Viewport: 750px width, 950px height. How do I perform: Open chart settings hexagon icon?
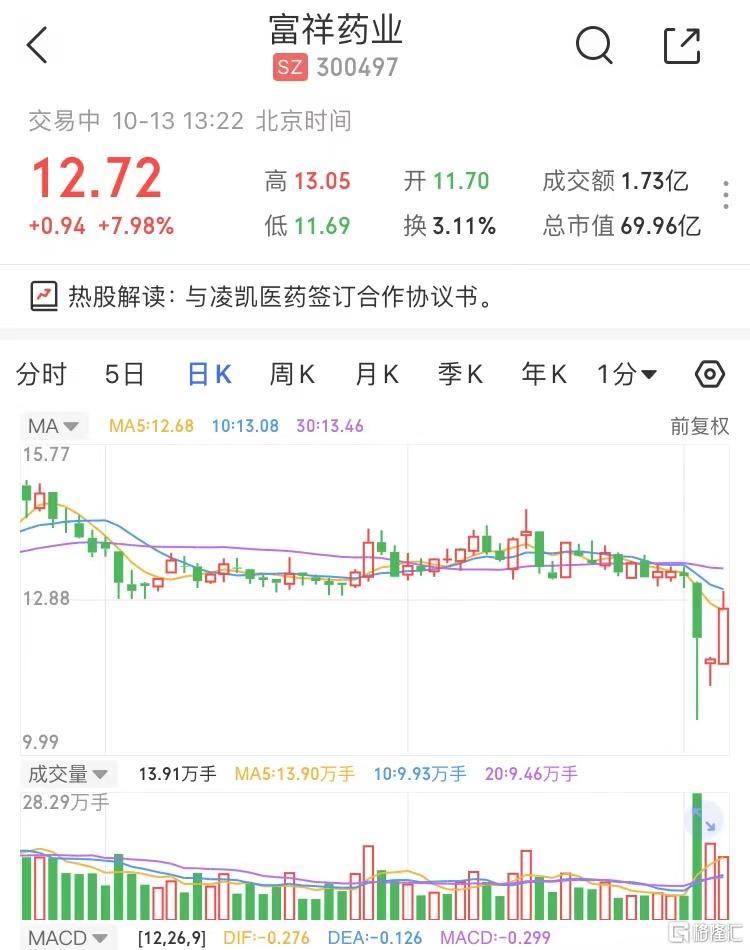point(709,375)
